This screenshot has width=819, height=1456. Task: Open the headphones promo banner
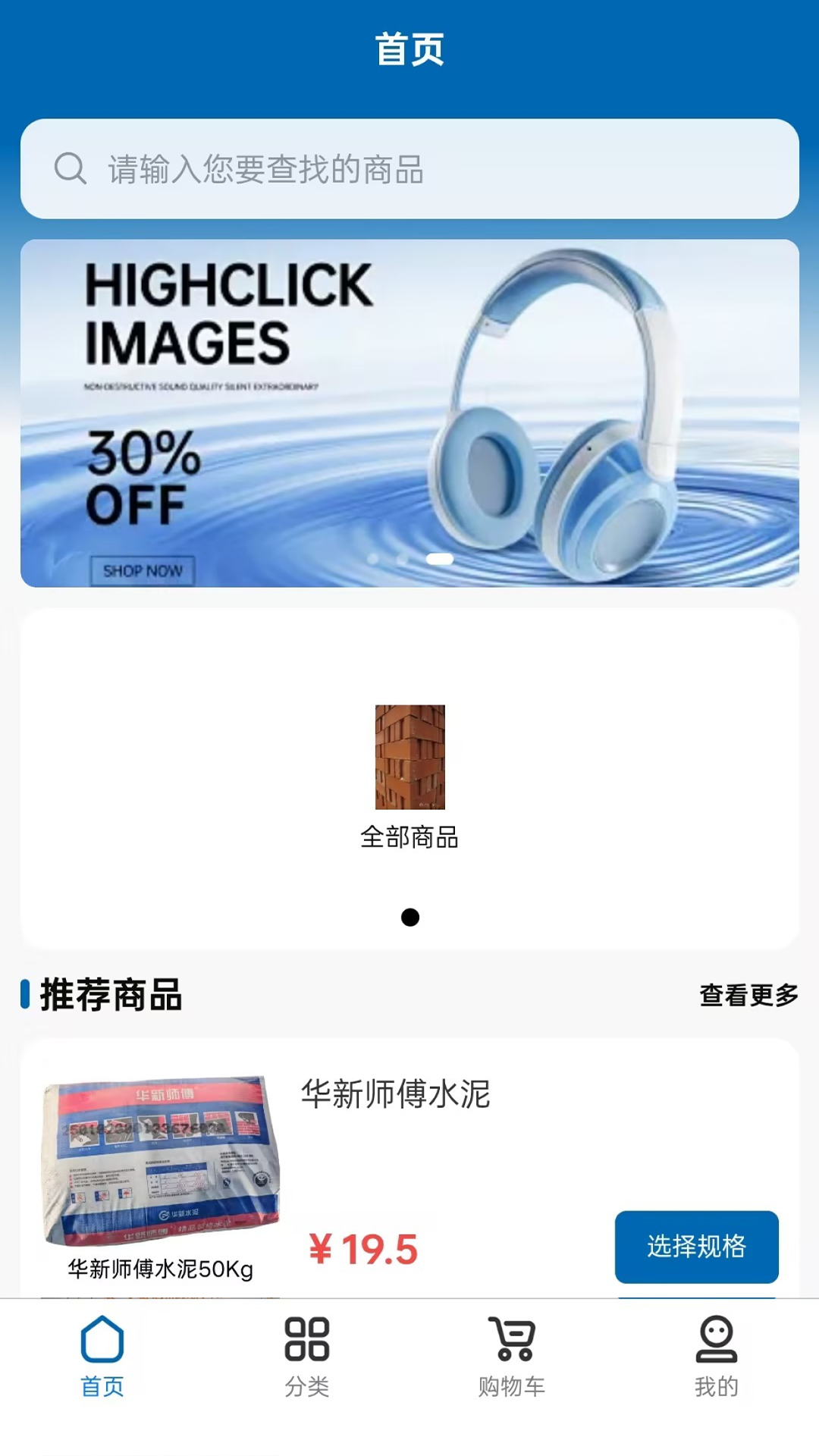(409, 413)
